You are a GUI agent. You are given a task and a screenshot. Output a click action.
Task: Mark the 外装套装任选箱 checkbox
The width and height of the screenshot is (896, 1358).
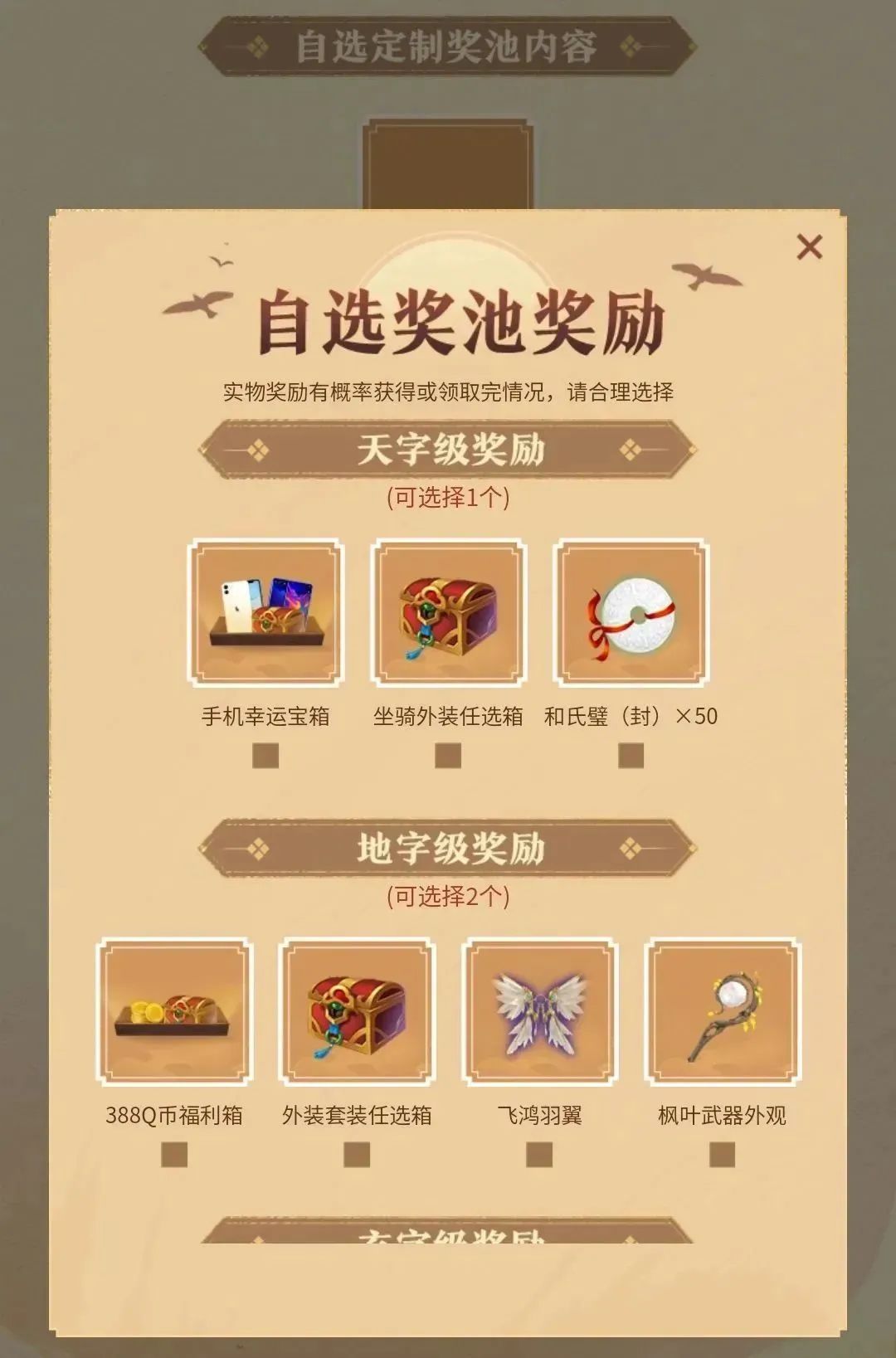(x=357, y=1155)
